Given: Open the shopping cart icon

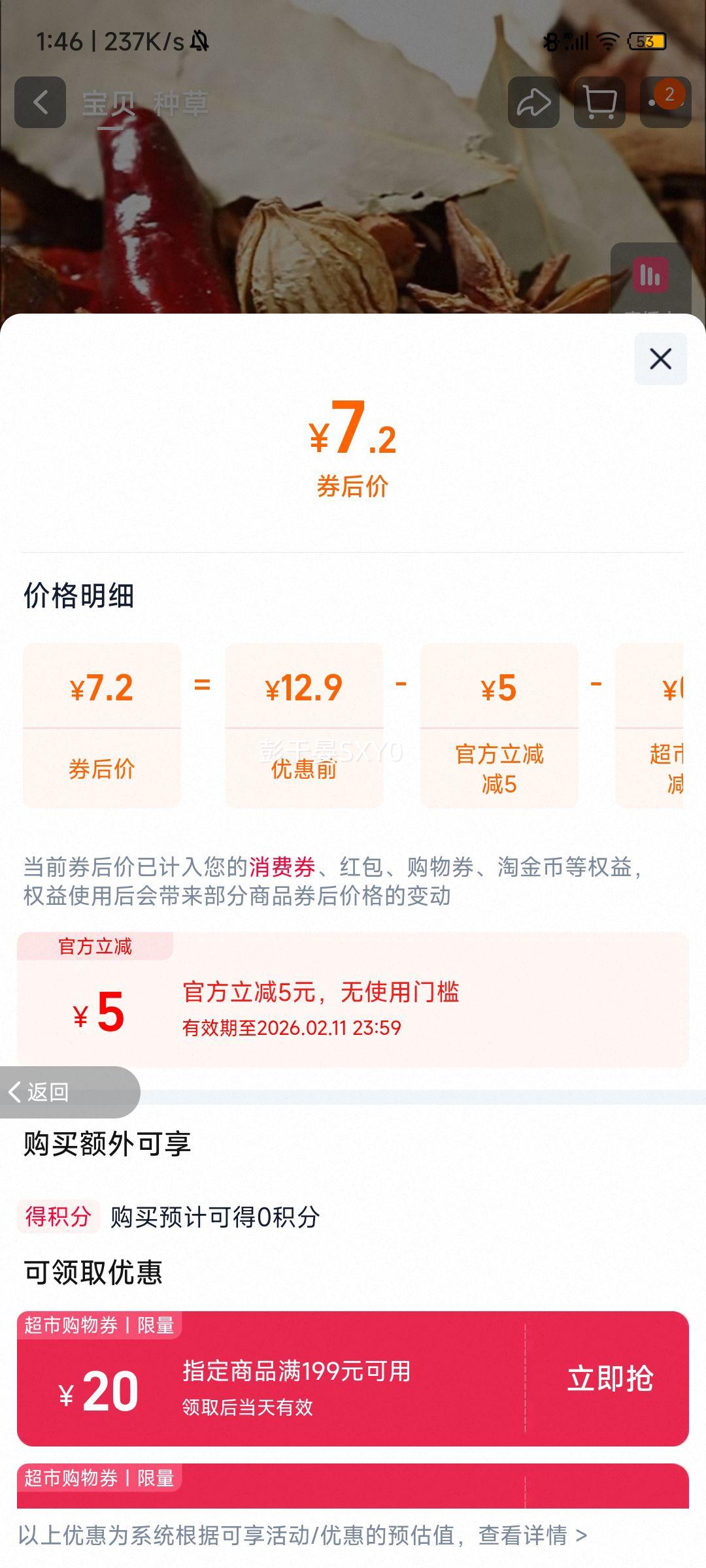Looking at the screenshot, I should [600, 101].
